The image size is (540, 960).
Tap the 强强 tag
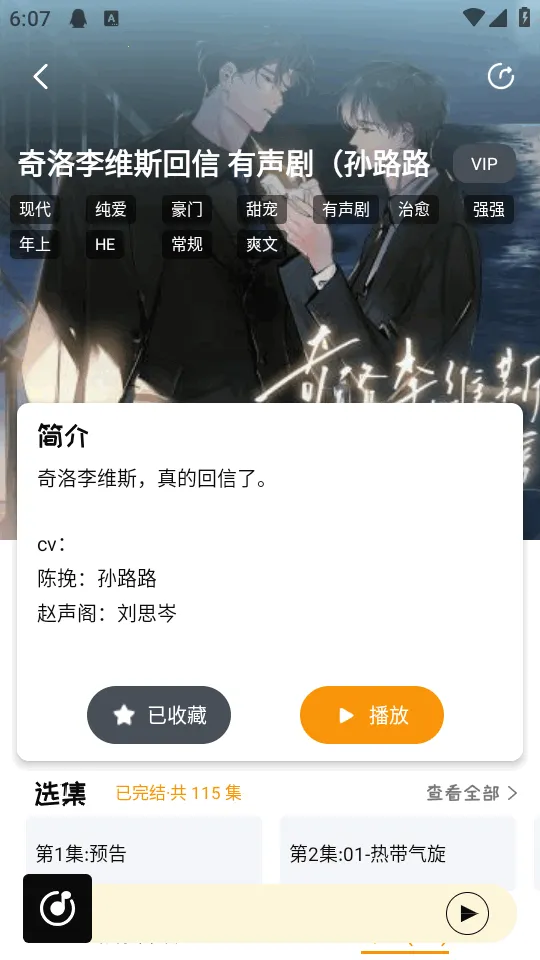pyautogui.click(x=489, y=209)
